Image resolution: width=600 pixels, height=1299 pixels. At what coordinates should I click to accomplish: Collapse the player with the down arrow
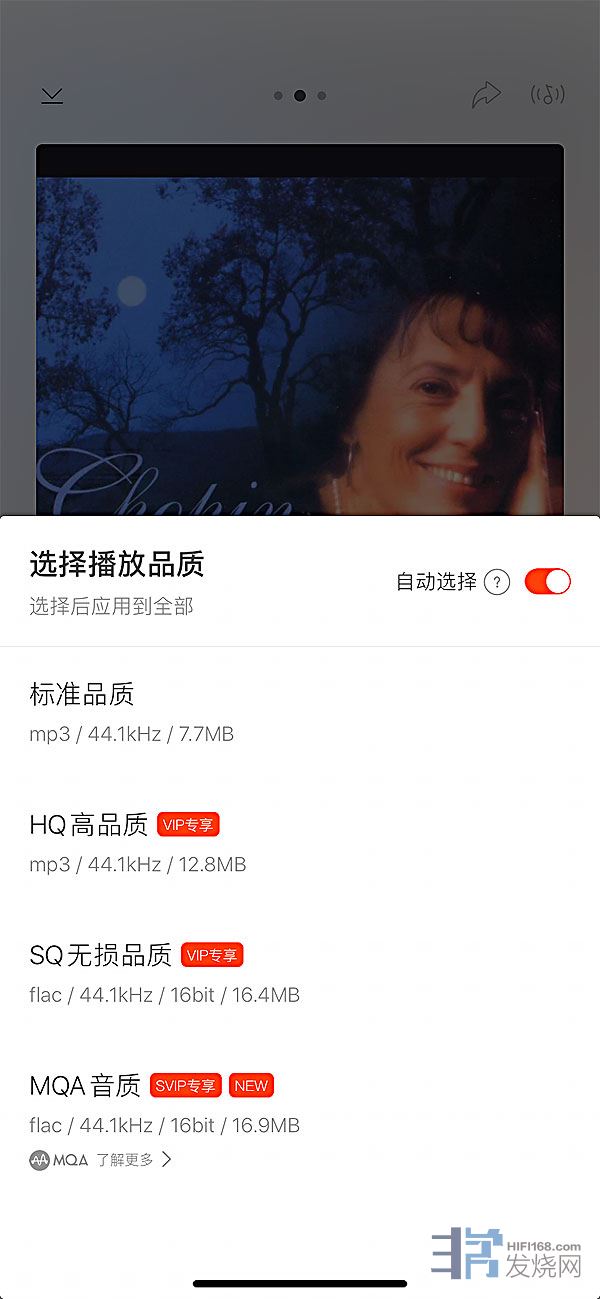pyautogui.click(x=52, y=96)
